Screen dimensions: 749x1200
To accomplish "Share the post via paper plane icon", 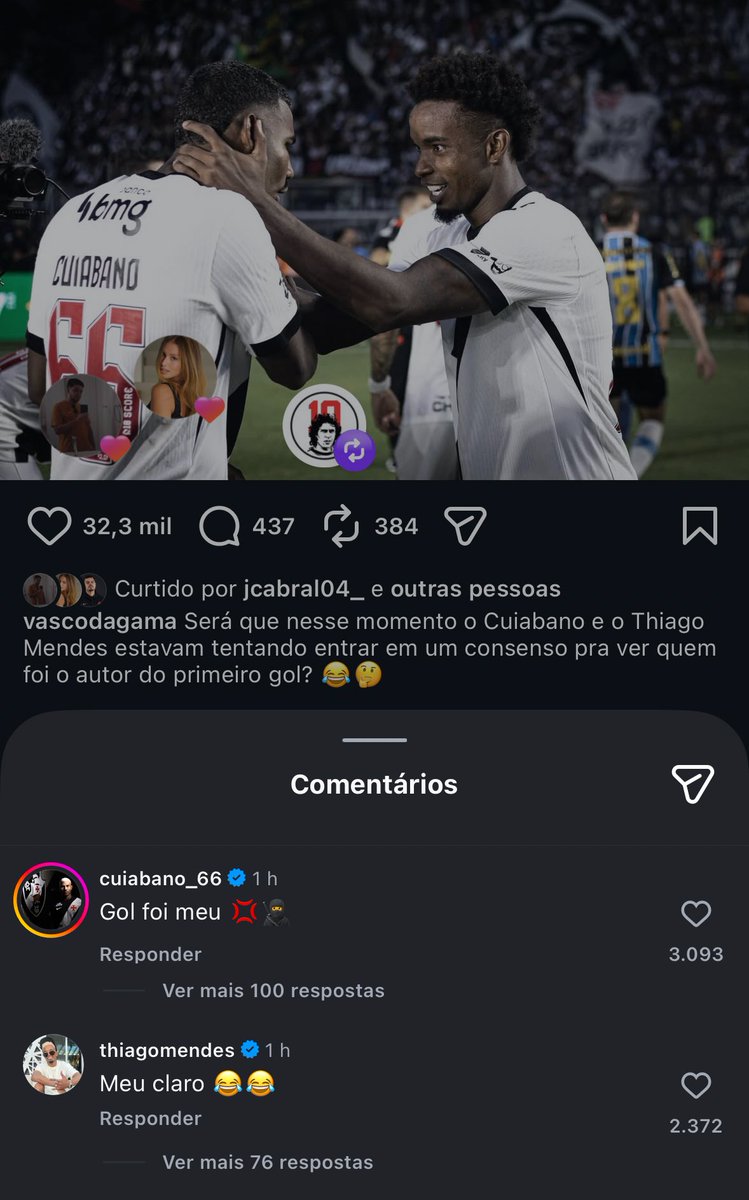I will click(x=465, y=526).
